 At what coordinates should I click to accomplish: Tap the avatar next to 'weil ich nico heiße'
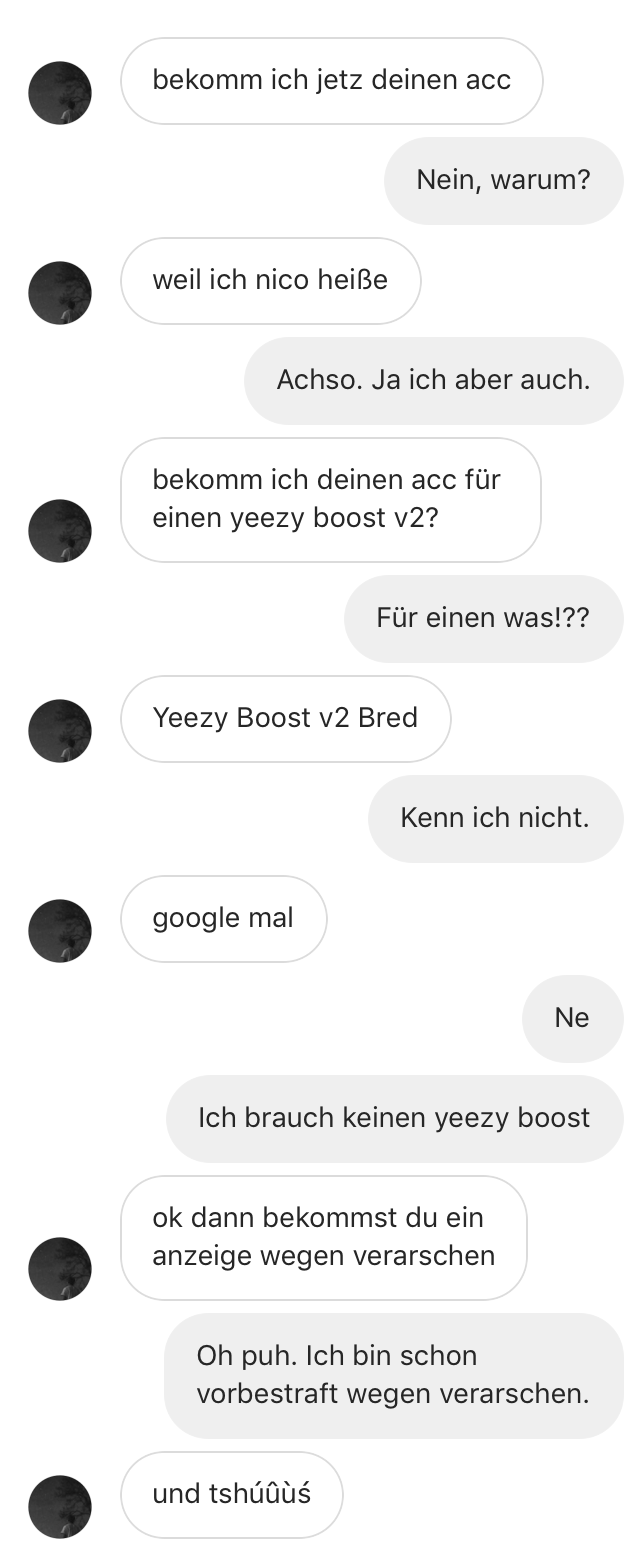(x=60, y=293)
